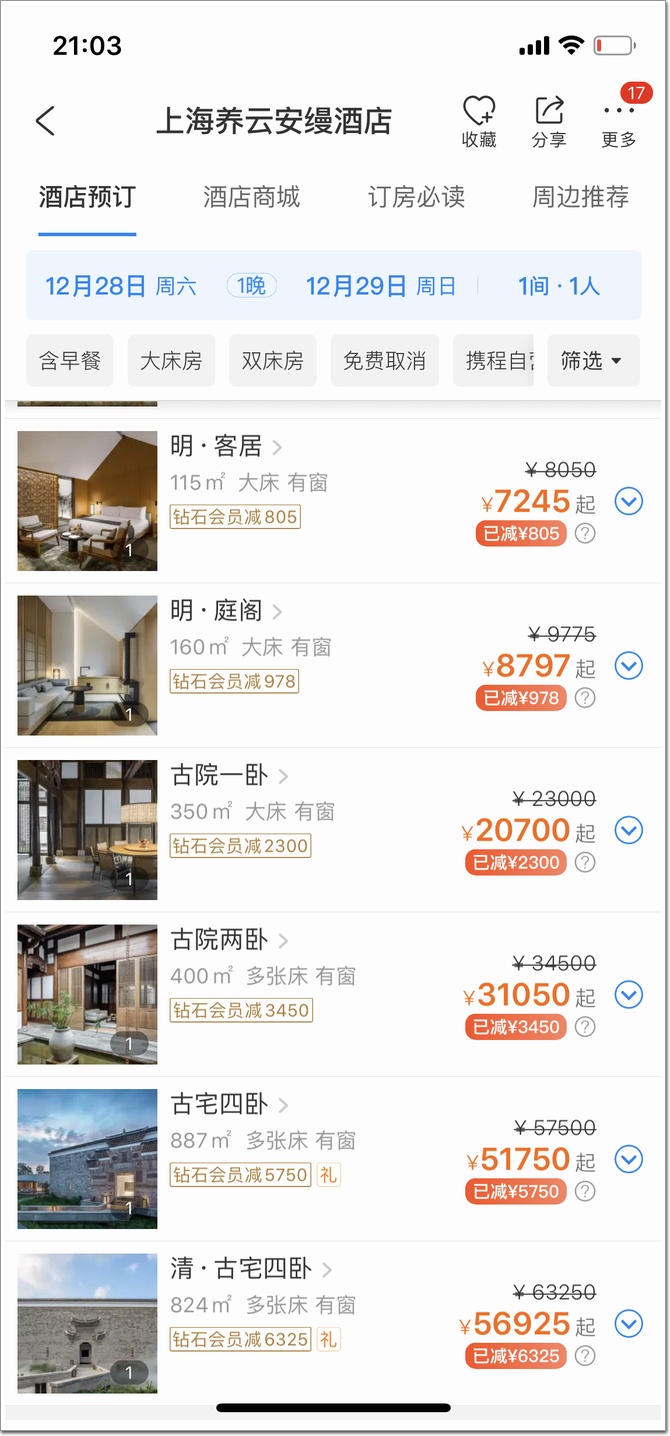Image resolution: width=670 pixels, height=1436 pixels.
Task: Share this hotel (分享)
Action: coord(548,122)
